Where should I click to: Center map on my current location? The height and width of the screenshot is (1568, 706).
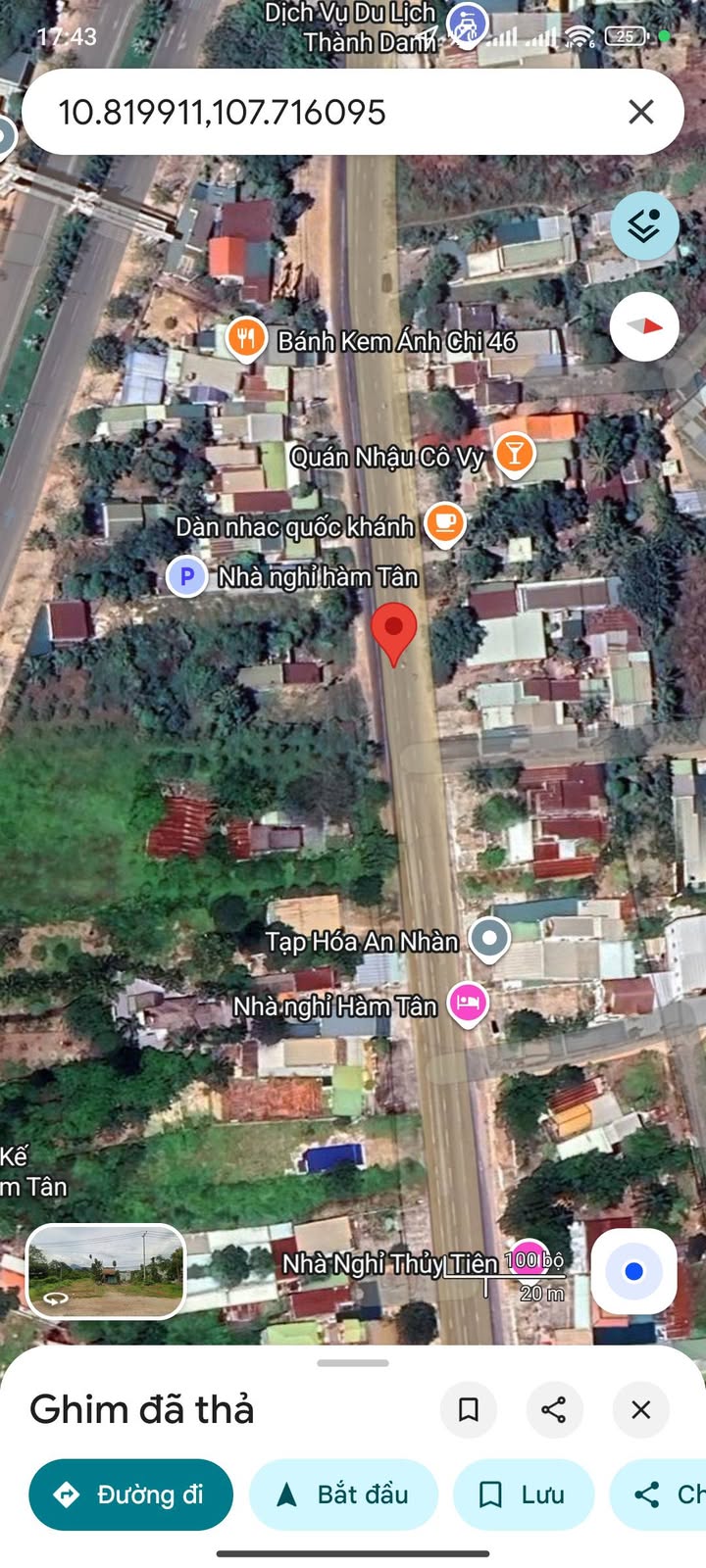[633, 1271]
